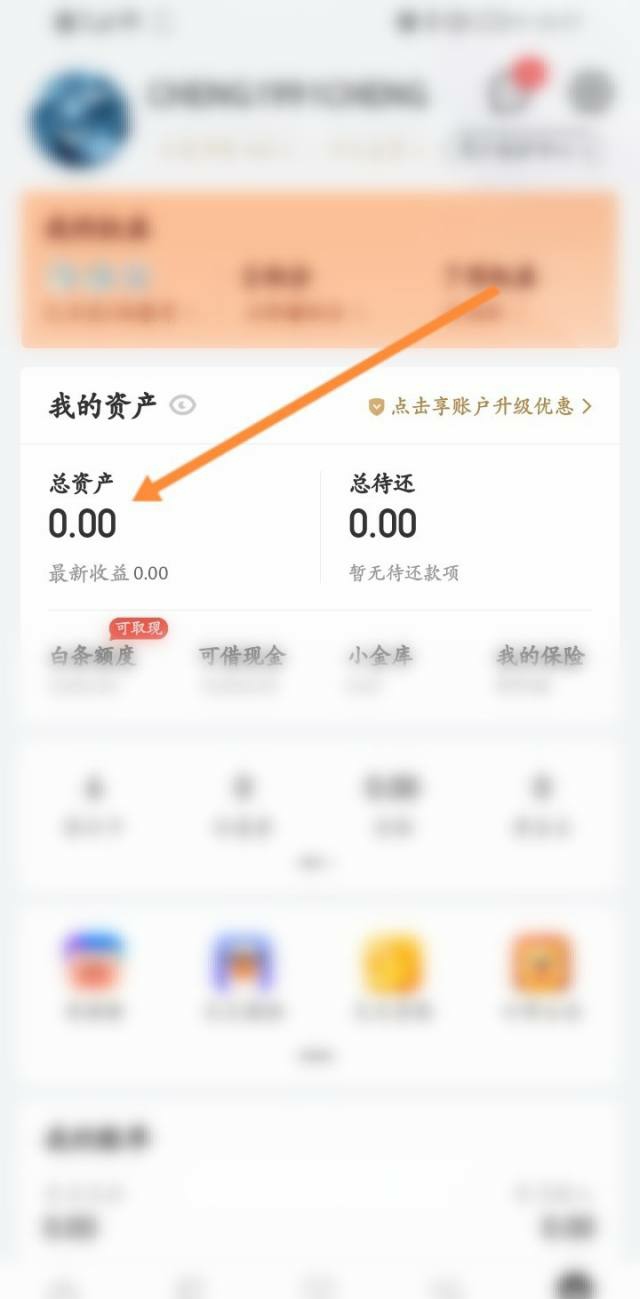The image size is (640, 1299).
Task: Open the messages icon with red badge
Action: pyautogui.click(x=509, y=93)
